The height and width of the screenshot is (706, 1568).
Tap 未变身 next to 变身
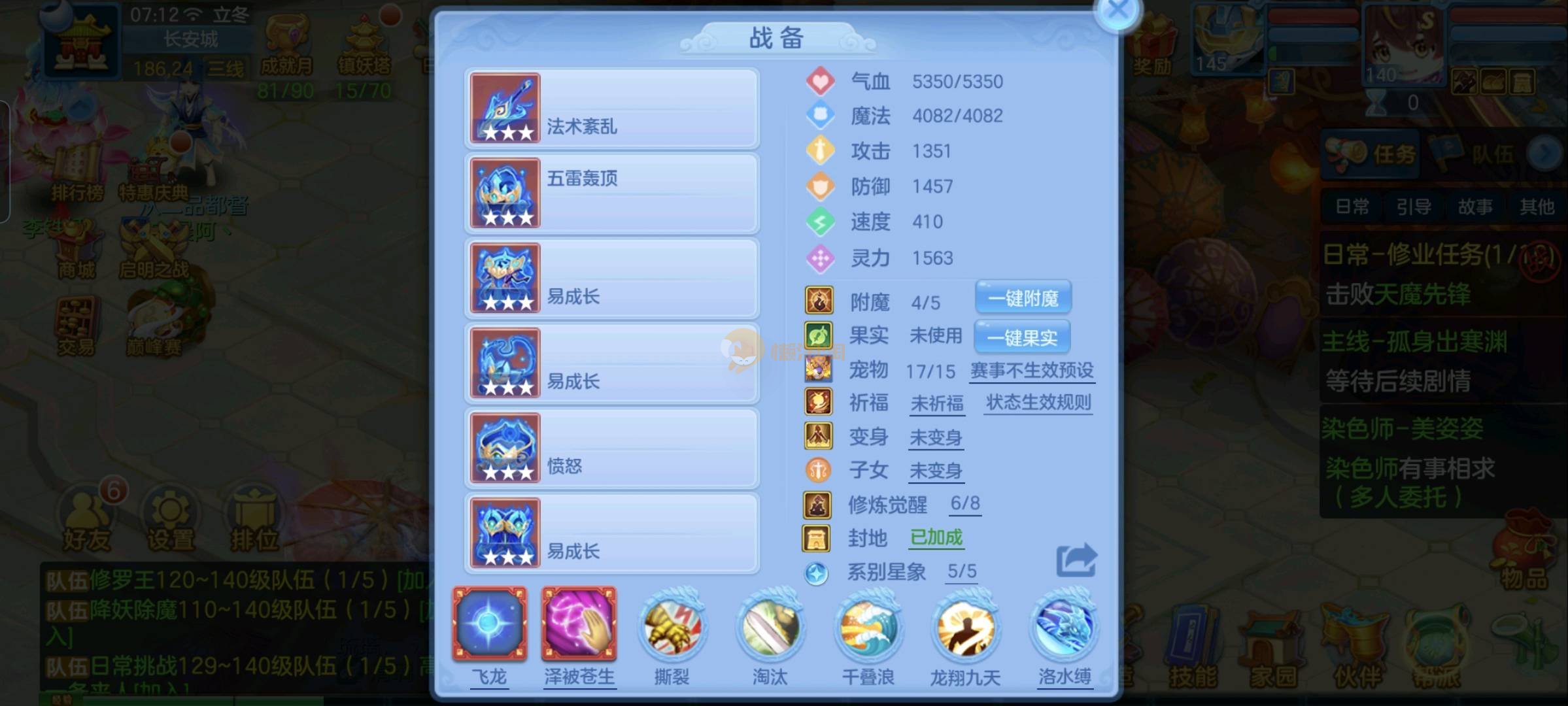click(x=935, y=437)
